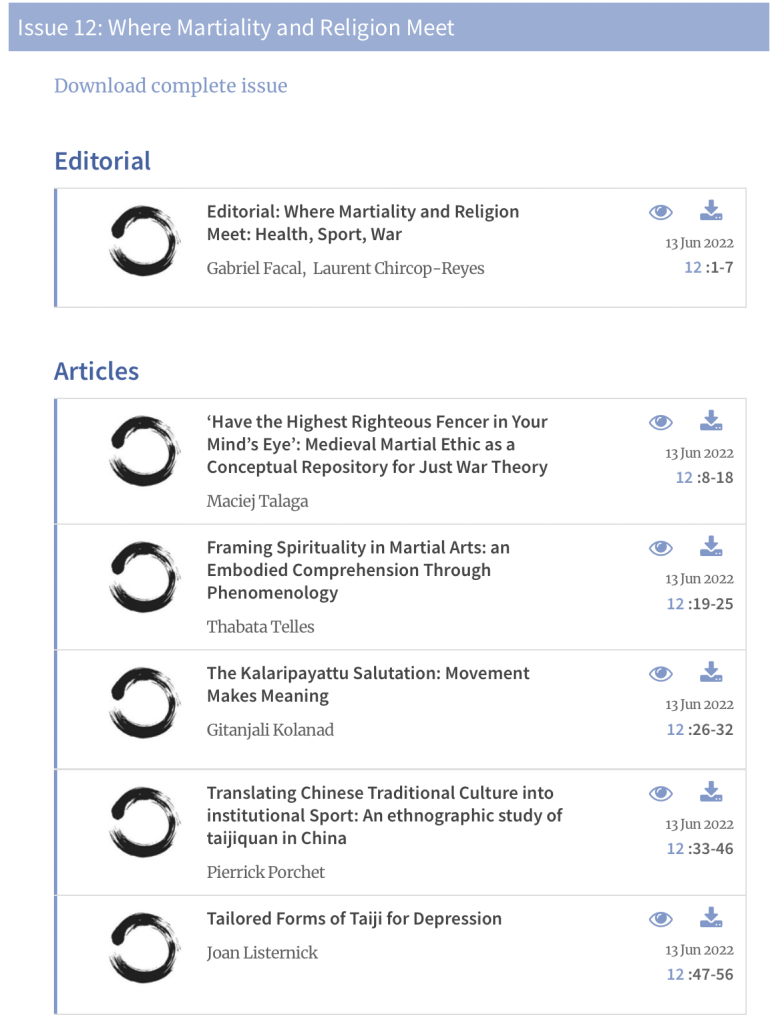View Thabata Telles' article via eye icon
Viewport: 784px width, 1023px height.
point(660,548)
